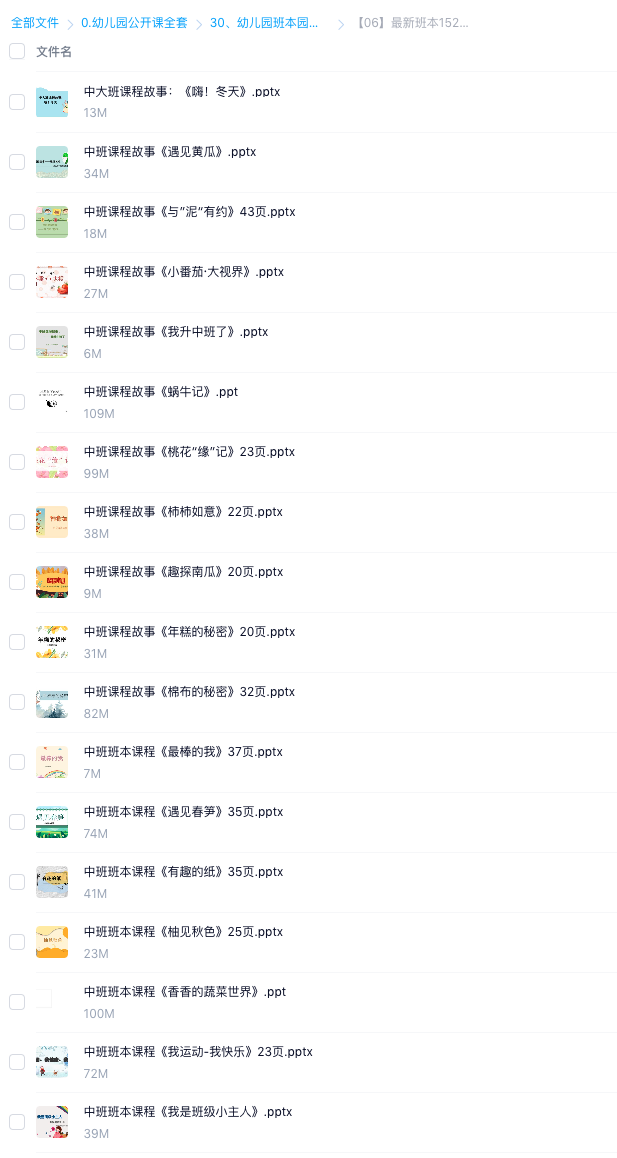Open the file《我是班级小主人》.pptx

tap(188, 1111)
